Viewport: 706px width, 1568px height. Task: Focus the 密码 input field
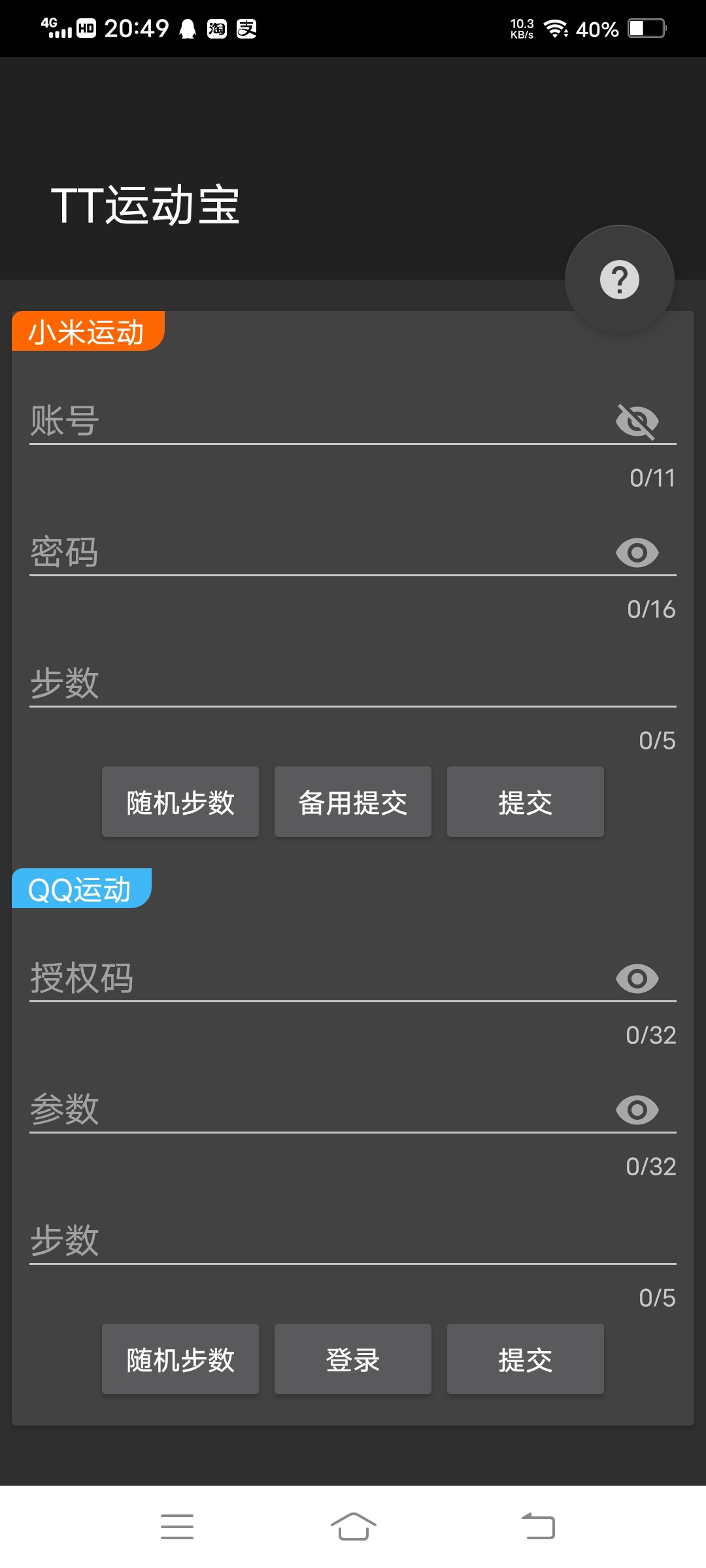[x=314, y=552]
